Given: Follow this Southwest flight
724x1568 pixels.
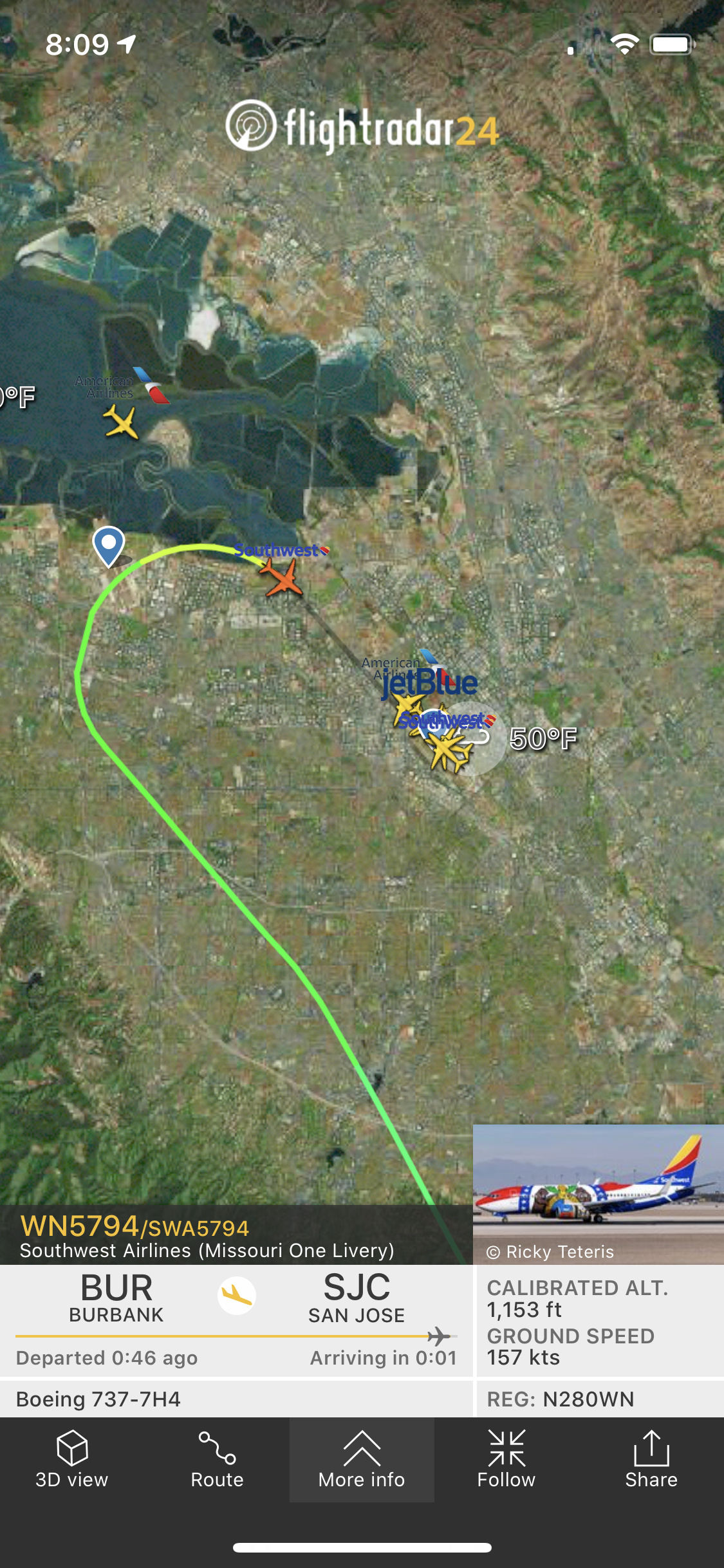Looking at the screenshot, I should [506, 1459].
